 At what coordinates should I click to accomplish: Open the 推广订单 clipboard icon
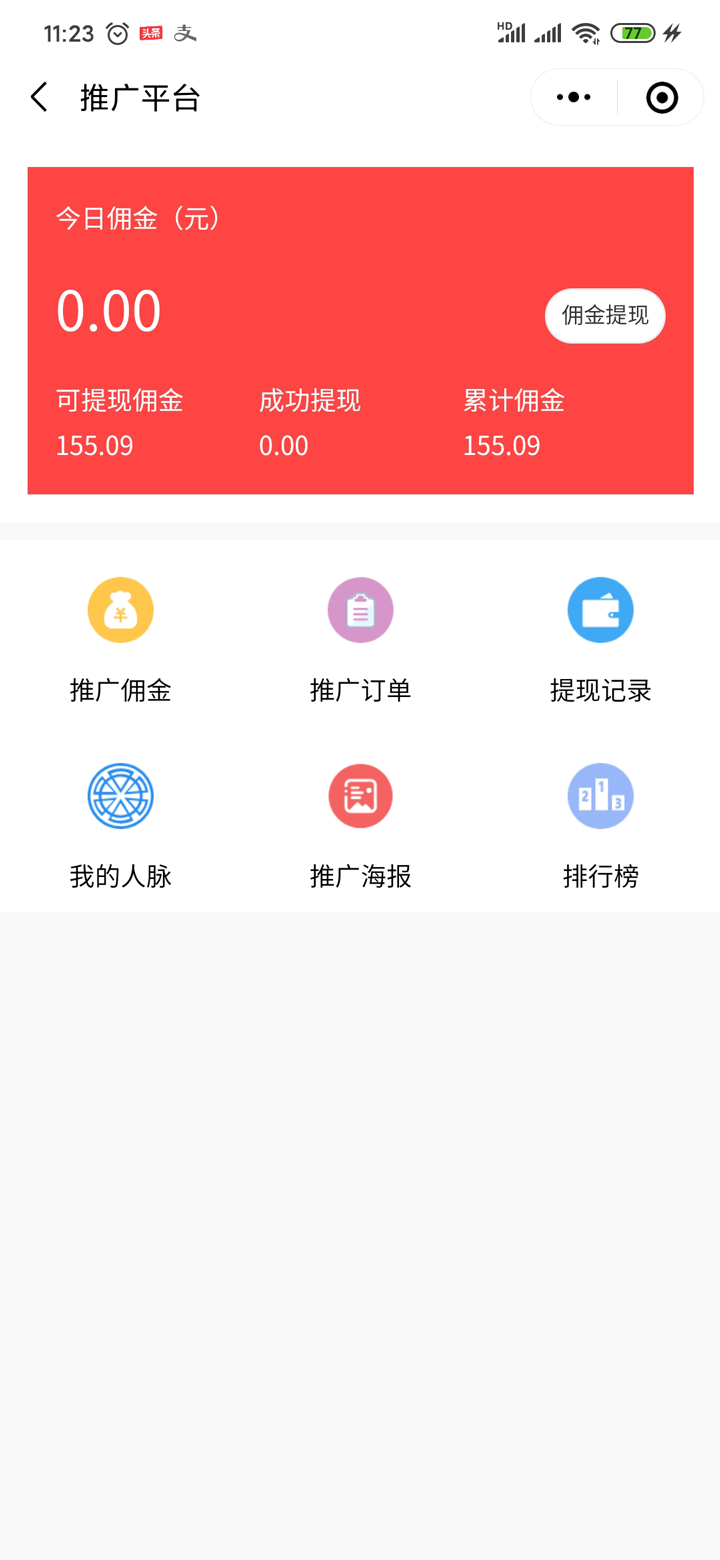click(x=360, y=609)
